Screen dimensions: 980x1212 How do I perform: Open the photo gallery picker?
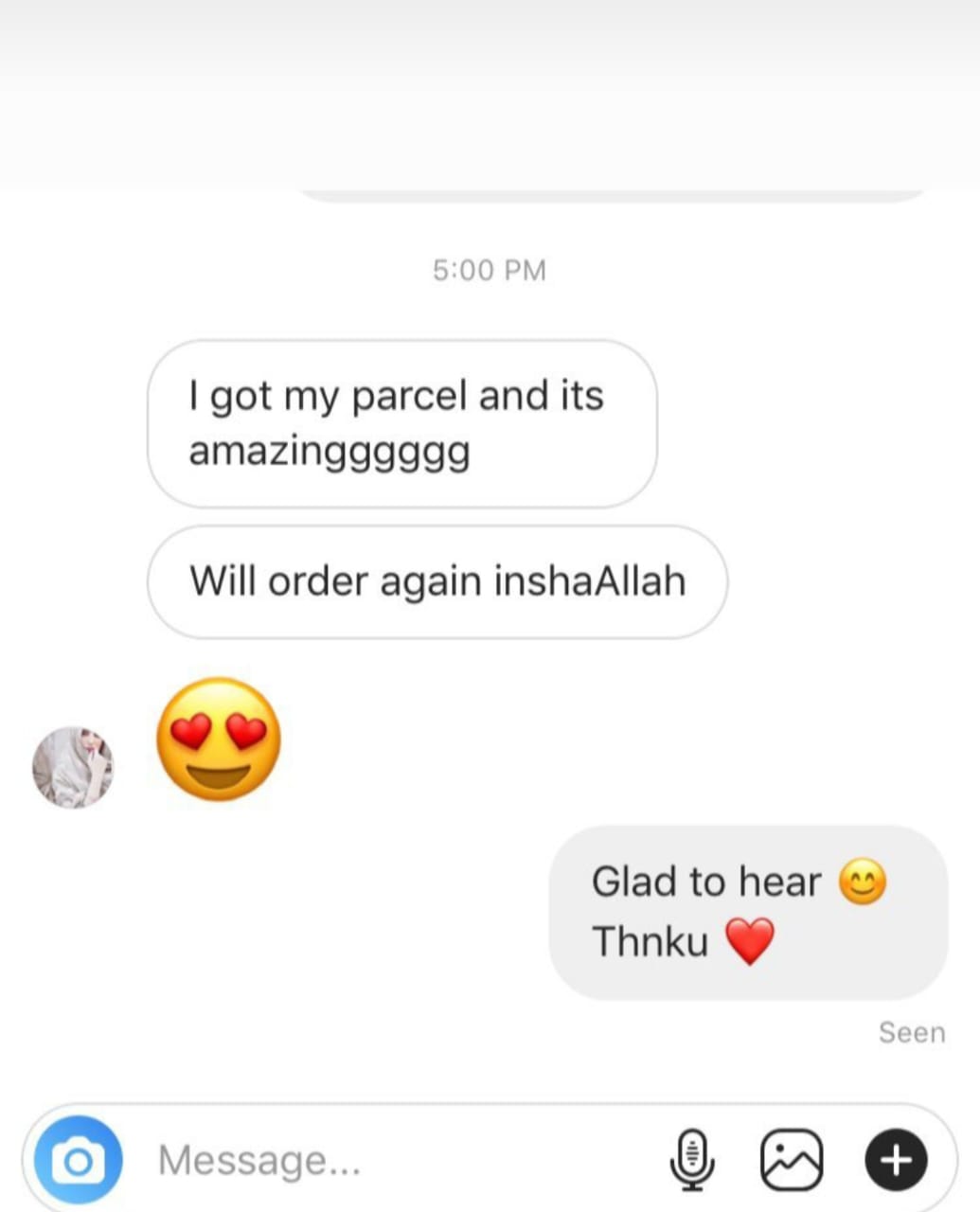click(x=793, y=1160)
